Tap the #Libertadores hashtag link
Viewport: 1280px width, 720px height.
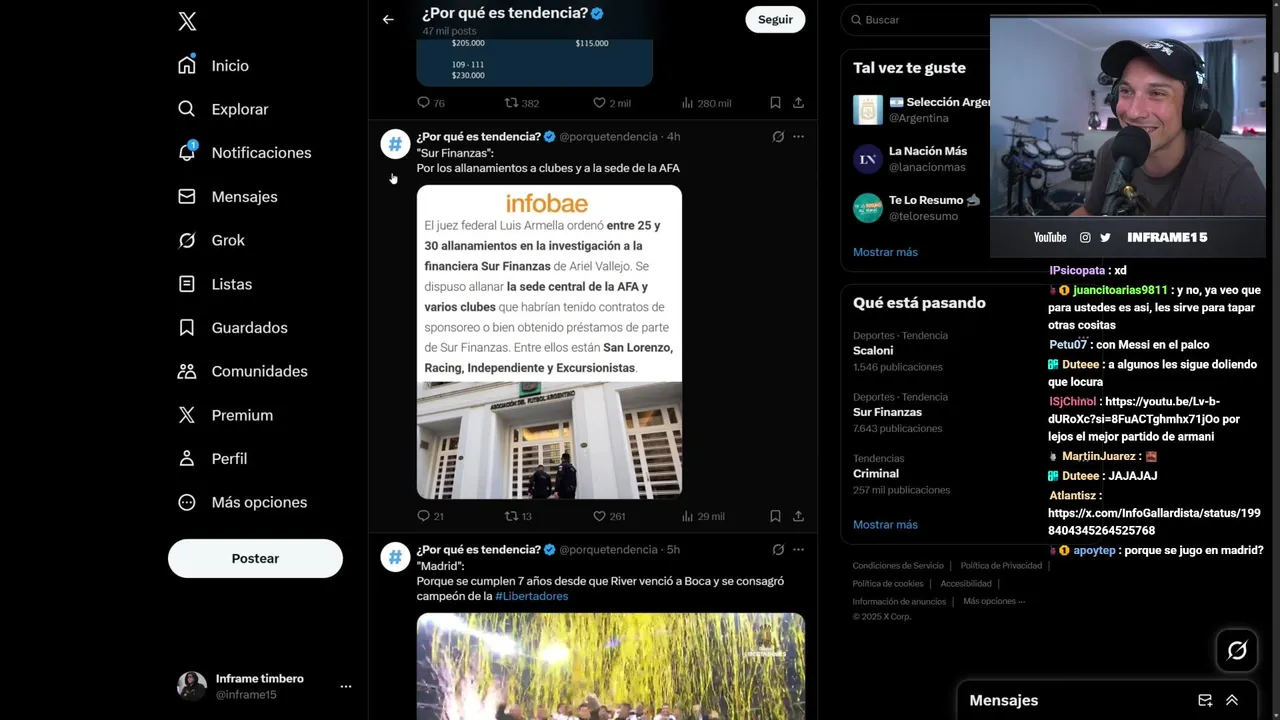531,596
